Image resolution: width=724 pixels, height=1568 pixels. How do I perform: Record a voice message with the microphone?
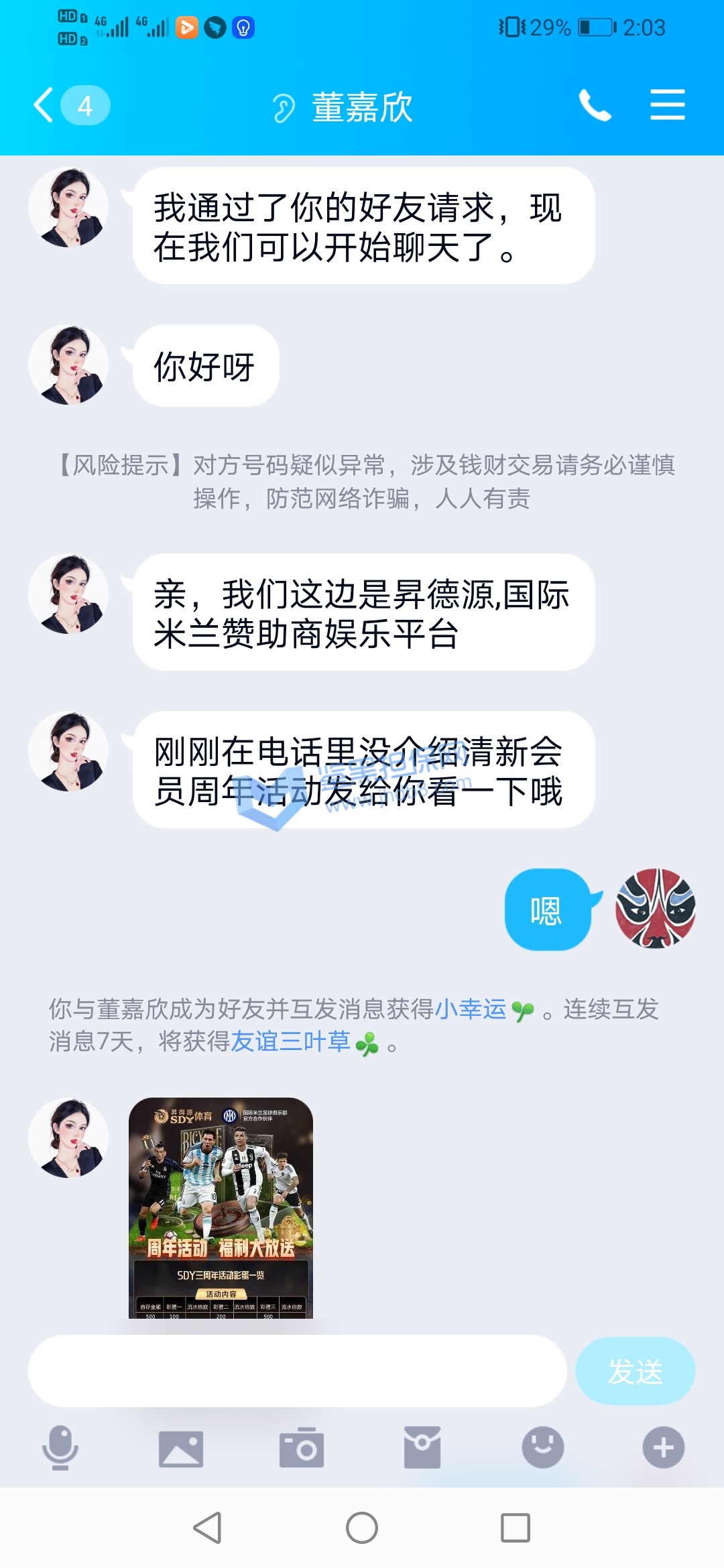(x=60, y=1447)
